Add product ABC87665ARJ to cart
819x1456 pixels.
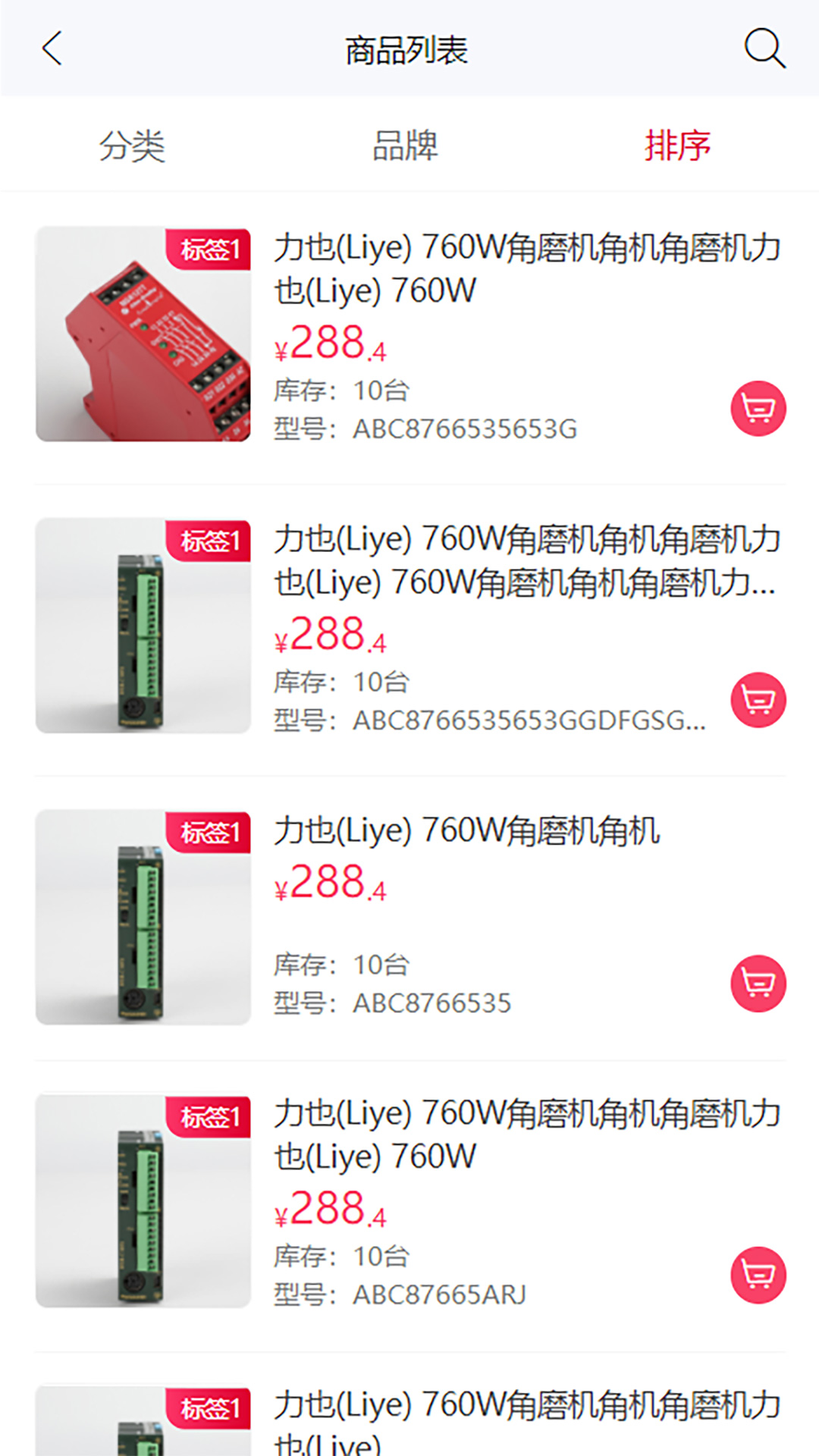758,1276
